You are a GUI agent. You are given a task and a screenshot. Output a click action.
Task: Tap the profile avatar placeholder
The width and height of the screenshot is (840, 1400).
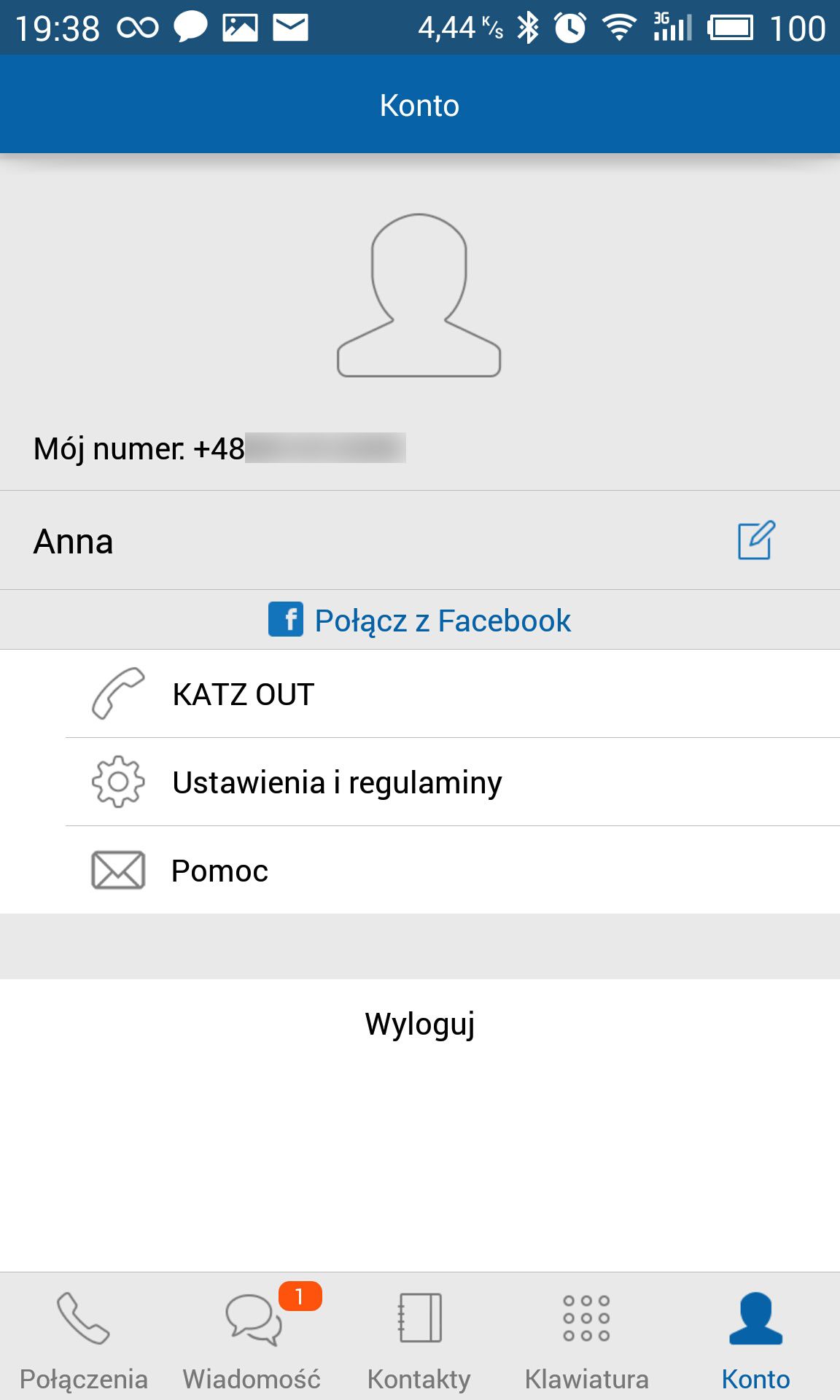point(419,295)
